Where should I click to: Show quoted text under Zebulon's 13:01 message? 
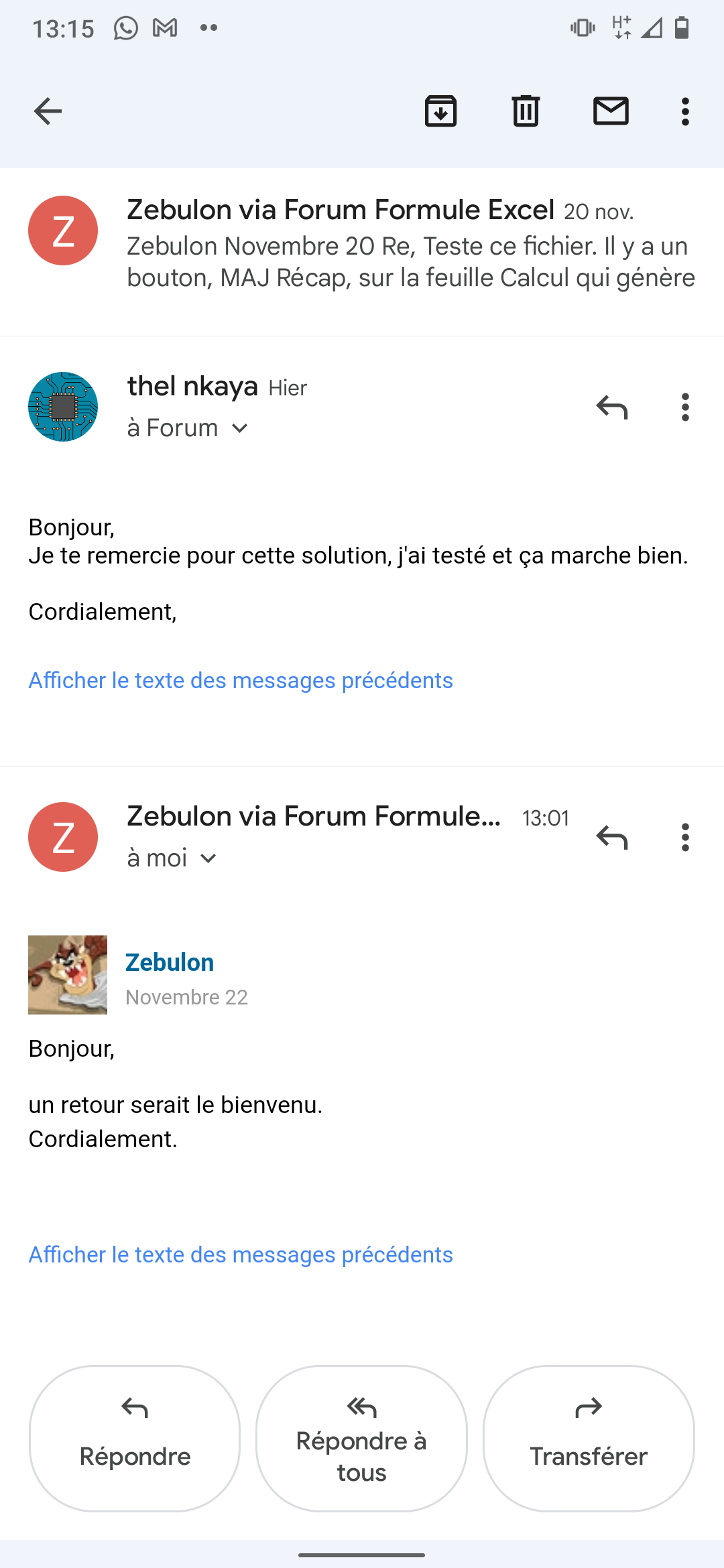pos(241,1255)
